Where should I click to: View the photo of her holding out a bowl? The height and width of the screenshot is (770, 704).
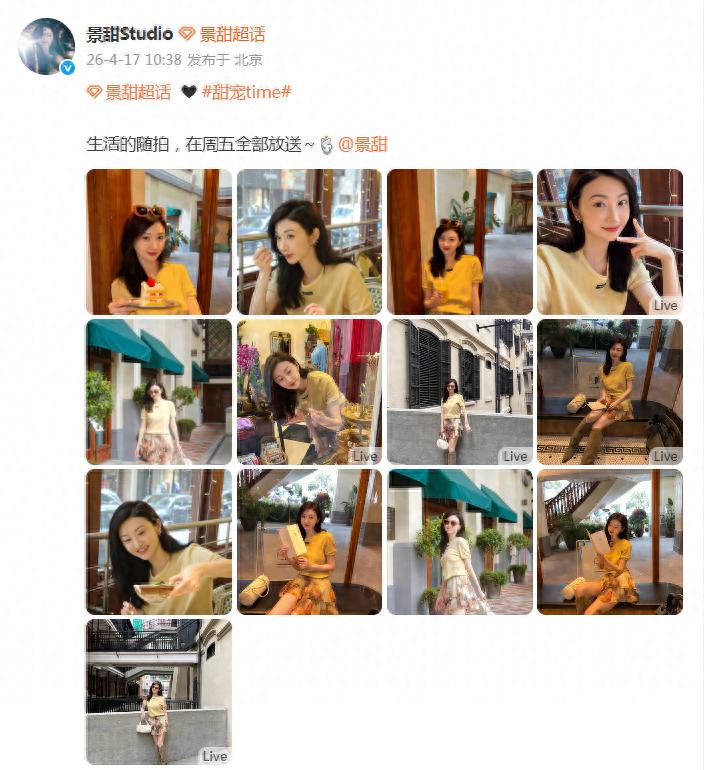pos(158,541)
